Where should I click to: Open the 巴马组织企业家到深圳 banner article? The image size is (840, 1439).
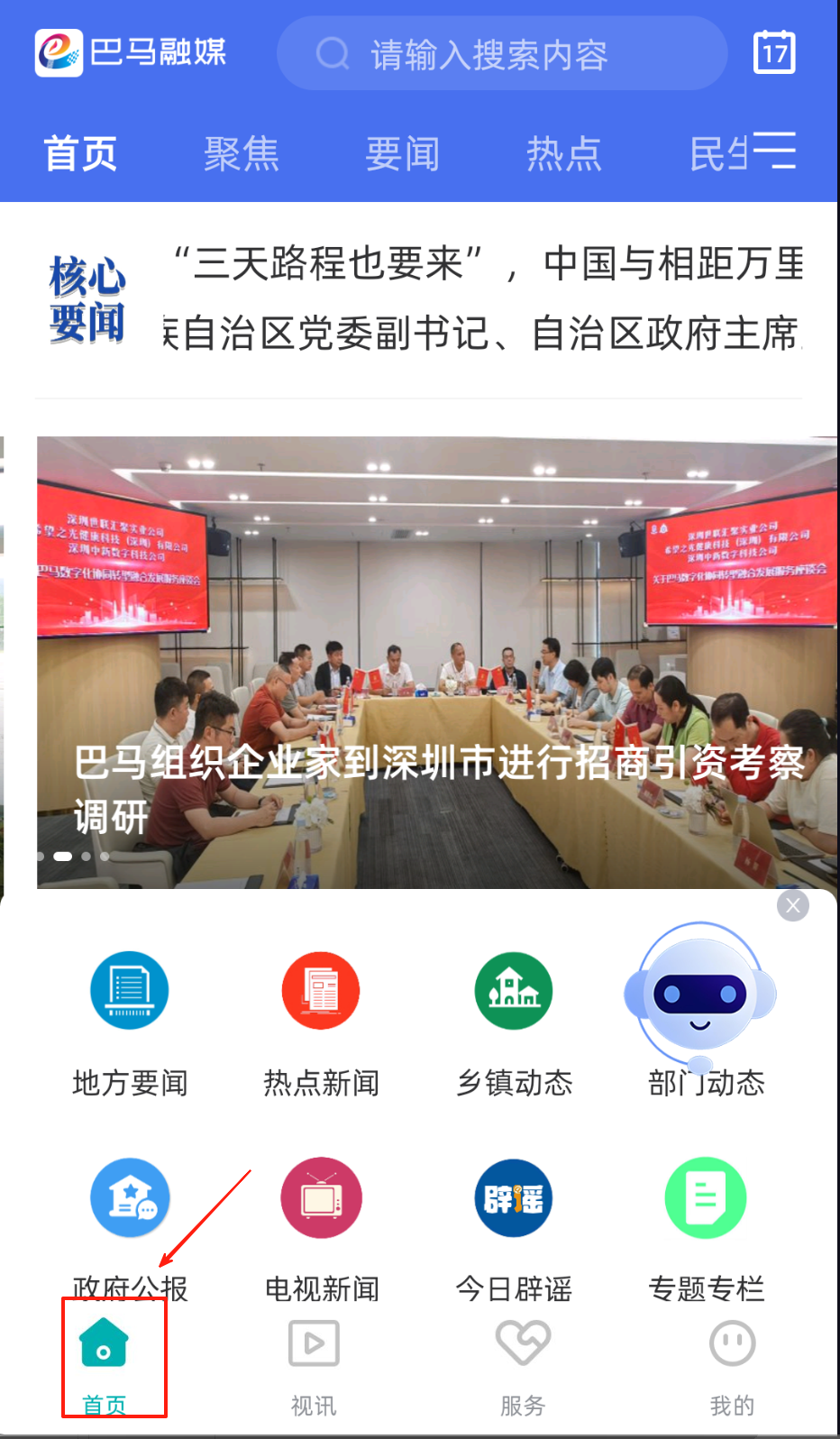(x=437, y=663)
